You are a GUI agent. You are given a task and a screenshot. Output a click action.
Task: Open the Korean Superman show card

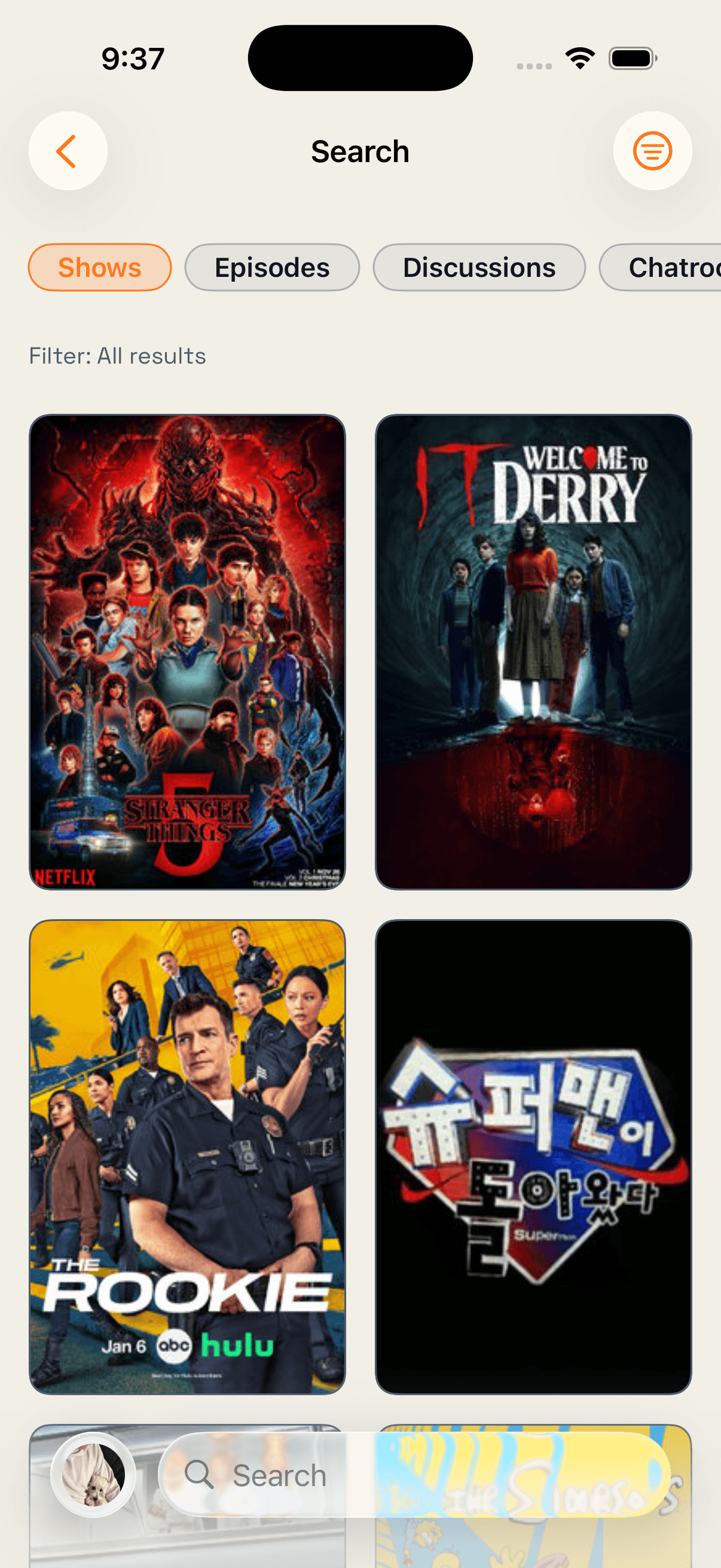click(533, 1157)
